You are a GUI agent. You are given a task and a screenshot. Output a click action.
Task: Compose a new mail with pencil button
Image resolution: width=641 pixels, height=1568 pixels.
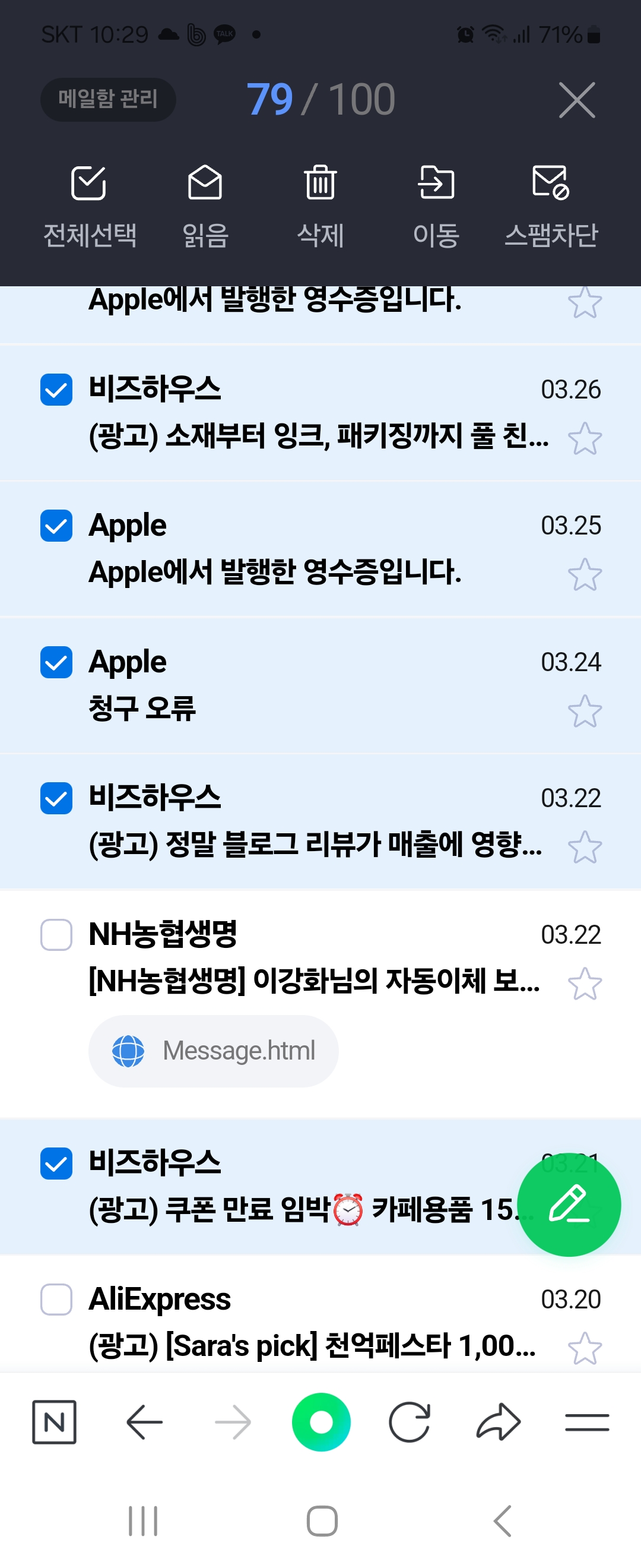pos(569,1204)
